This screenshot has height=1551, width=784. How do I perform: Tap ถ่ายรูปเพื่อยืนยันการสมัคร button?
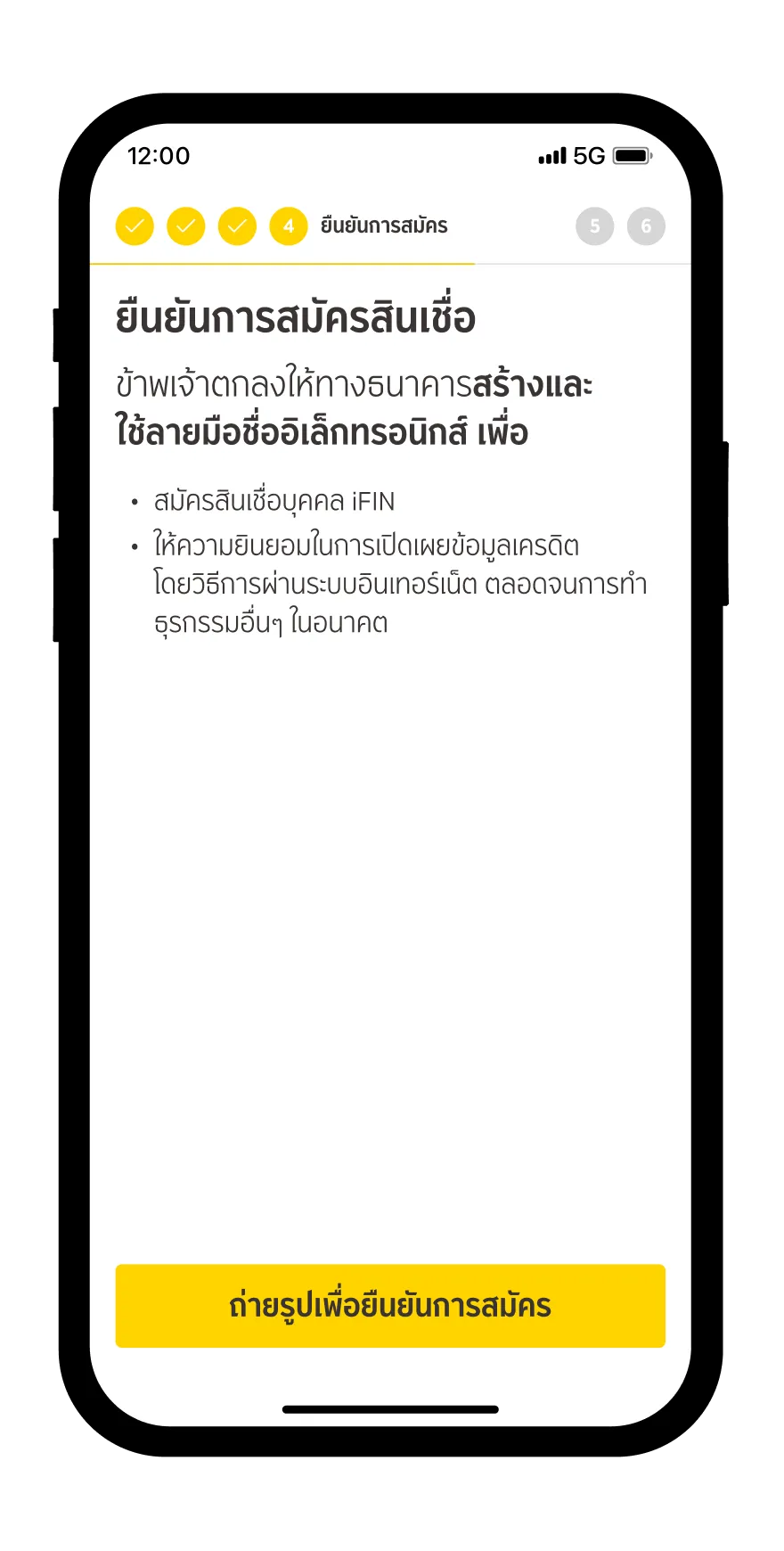(390, 1305)
